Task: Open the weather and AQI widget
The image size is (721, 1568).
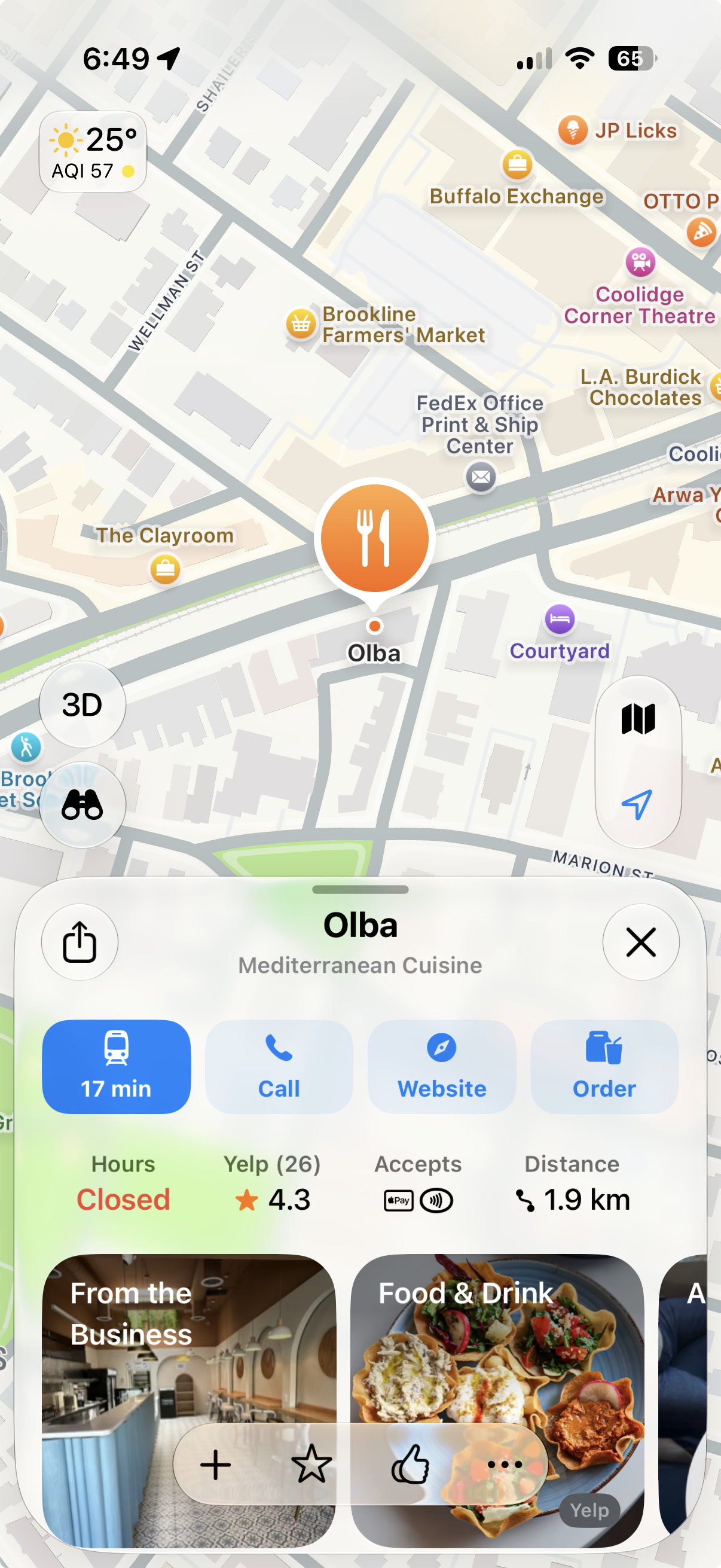Action: click(93, 151)
